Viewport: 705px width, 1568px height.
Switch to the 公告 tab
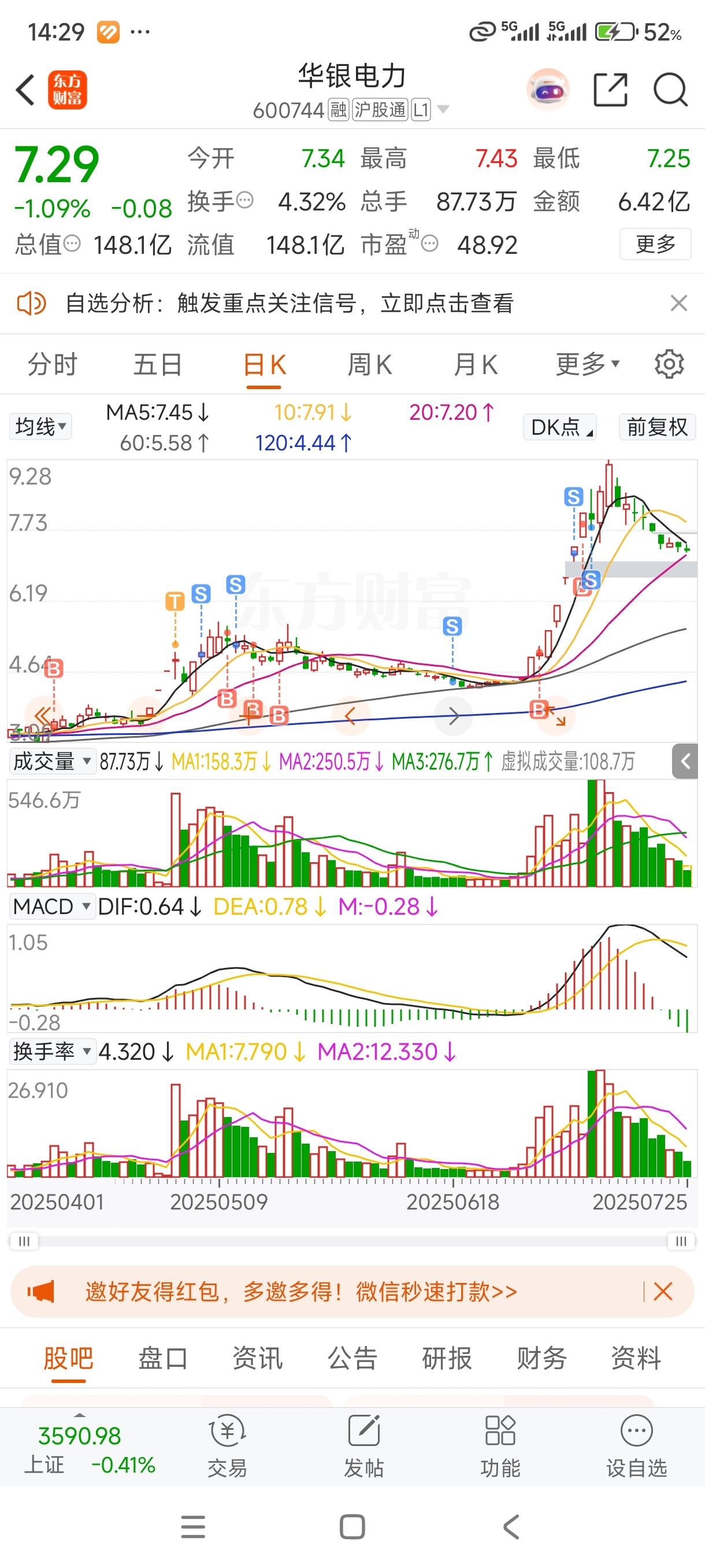(352, 1358)
